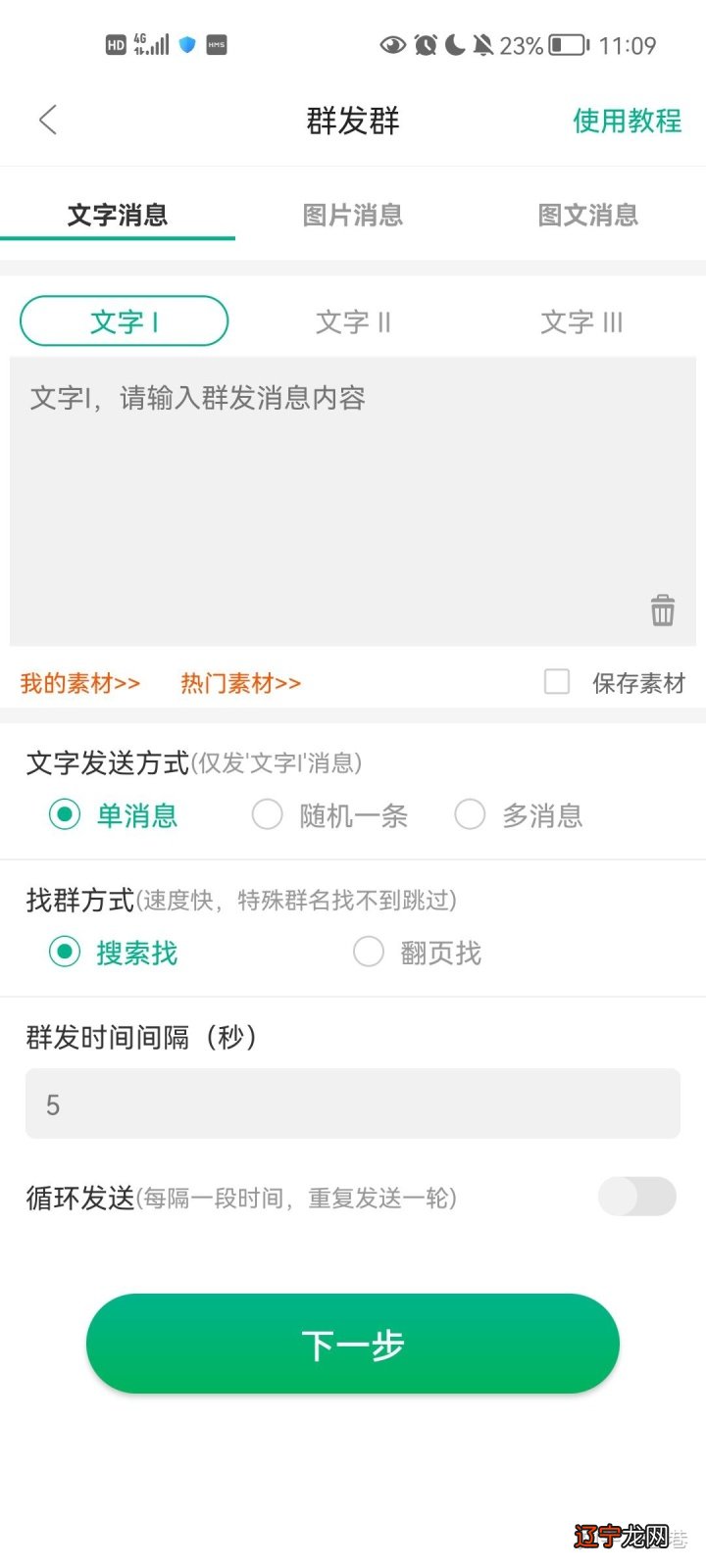
Task: Choose 多消息 as the text send method
Action: (x=471, y=814)
